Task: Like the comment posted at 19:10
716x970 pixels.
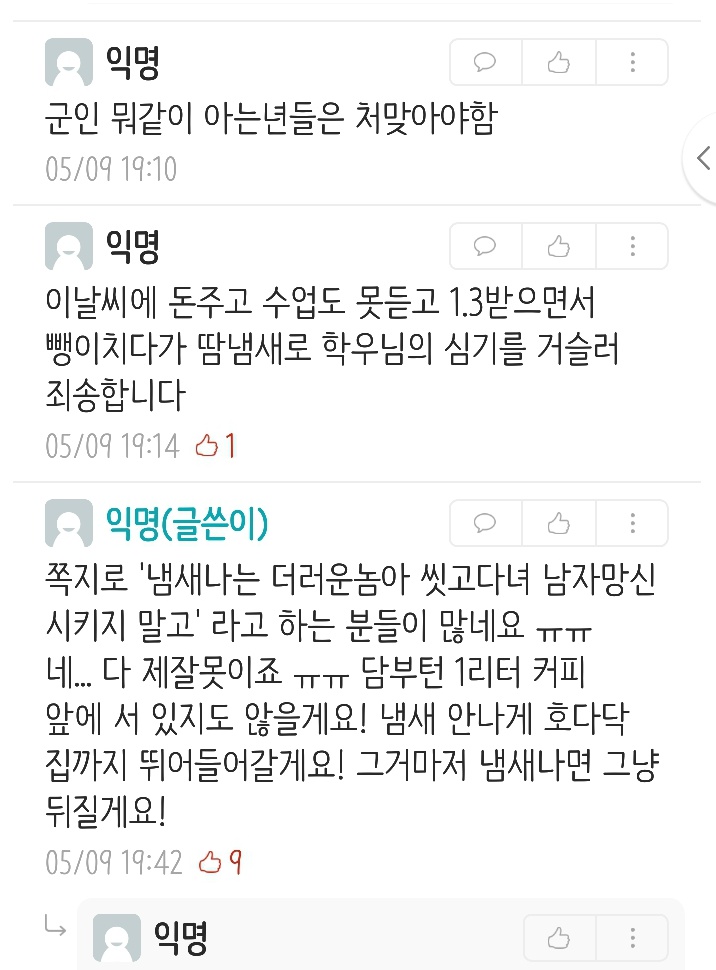Action: 559,63
